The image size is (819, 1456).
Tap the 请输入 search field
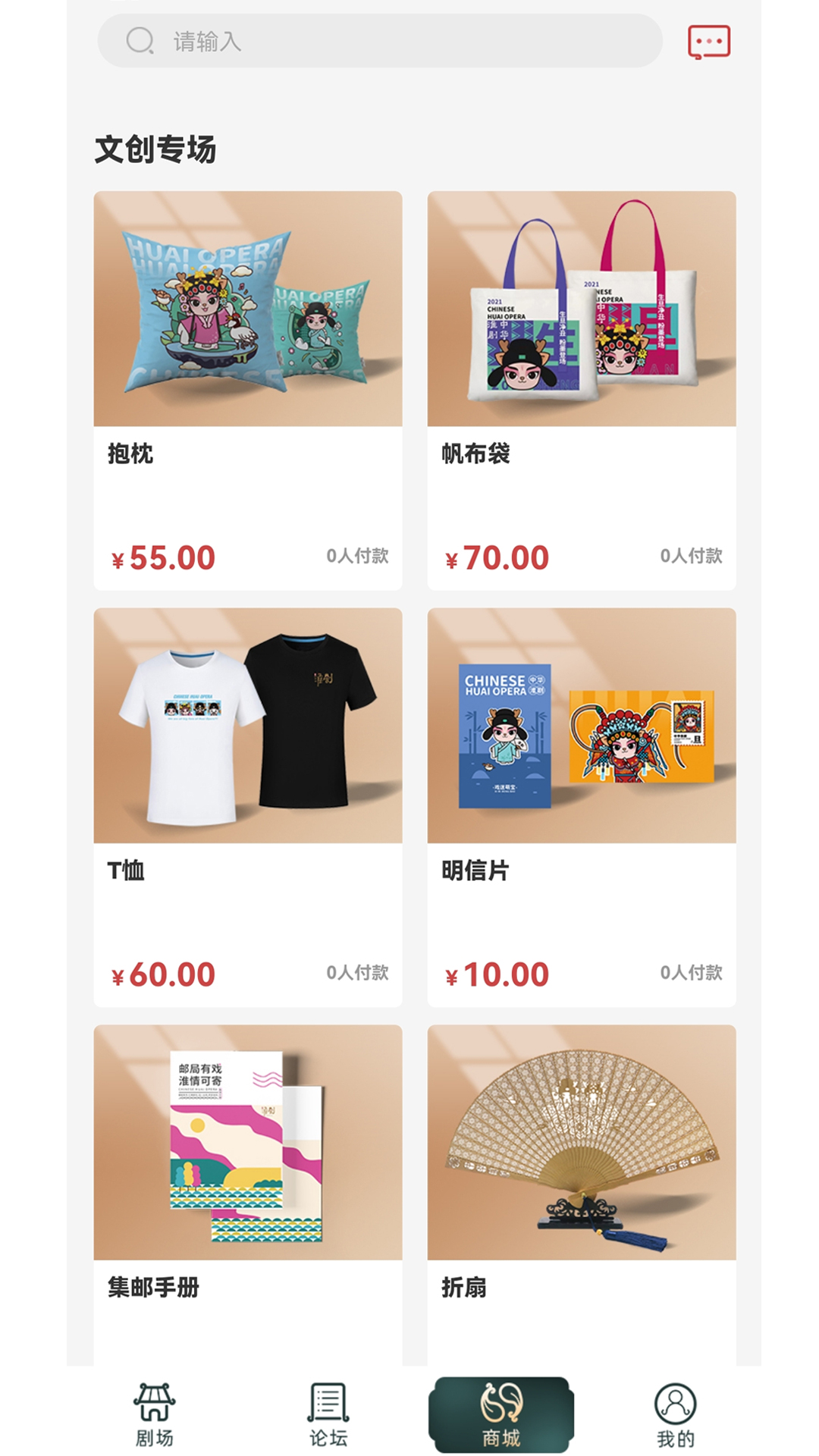pos(379,41)
